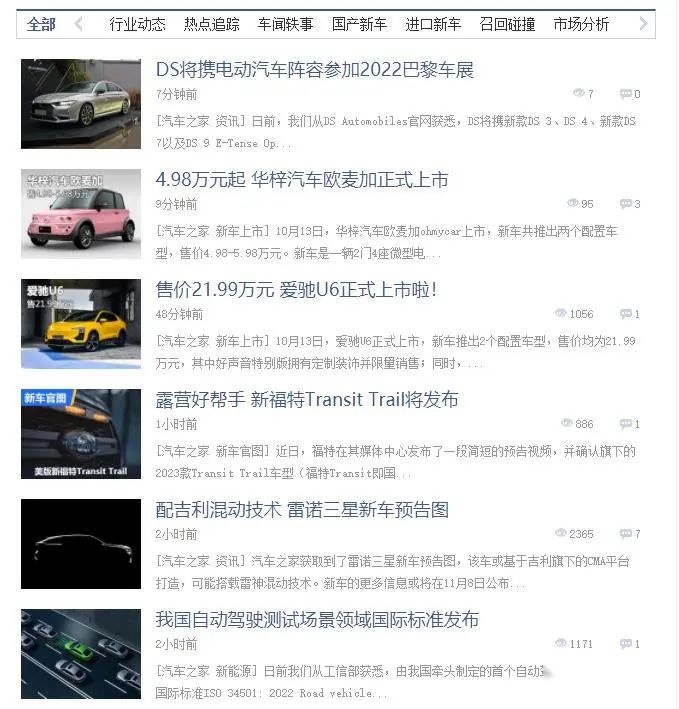Open the 新福特Transit Trail article
The image size is (679, 709).
(x=307, y=400)
